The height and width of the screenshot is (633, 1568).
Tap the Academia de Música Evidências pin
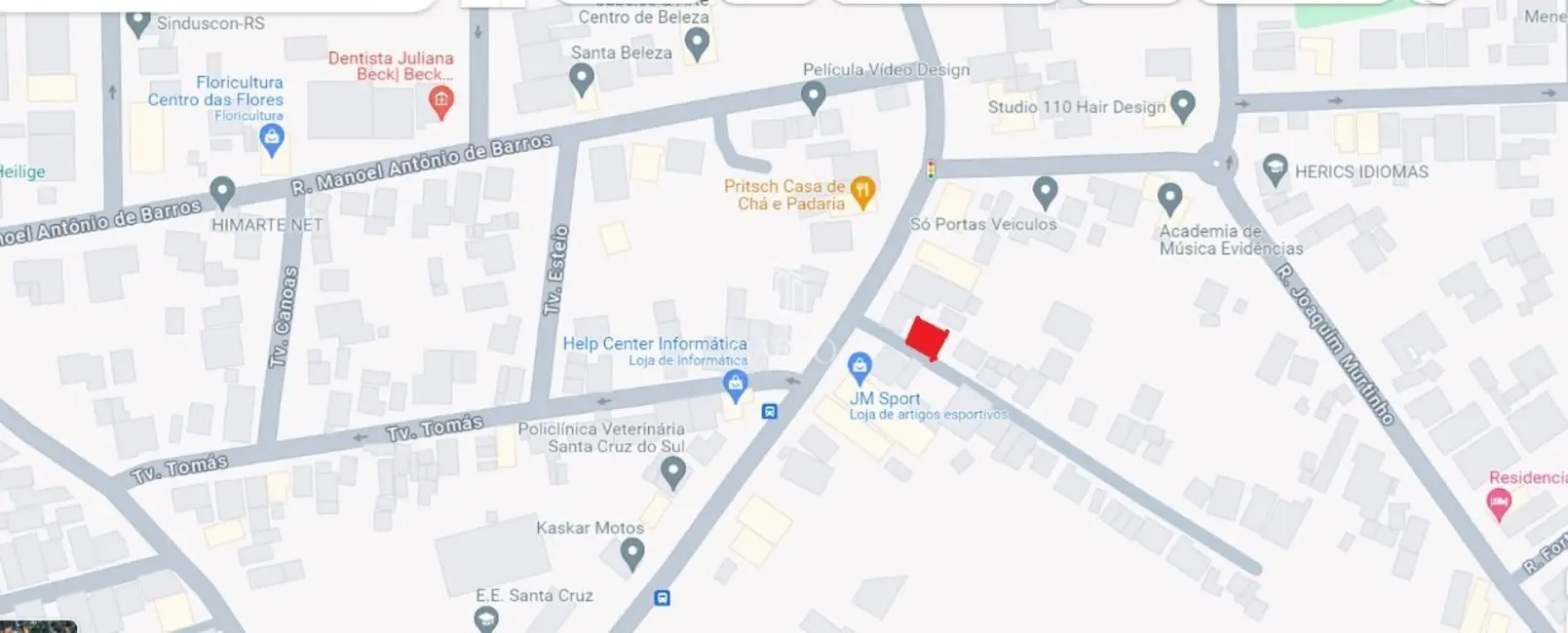point(1169,199)
